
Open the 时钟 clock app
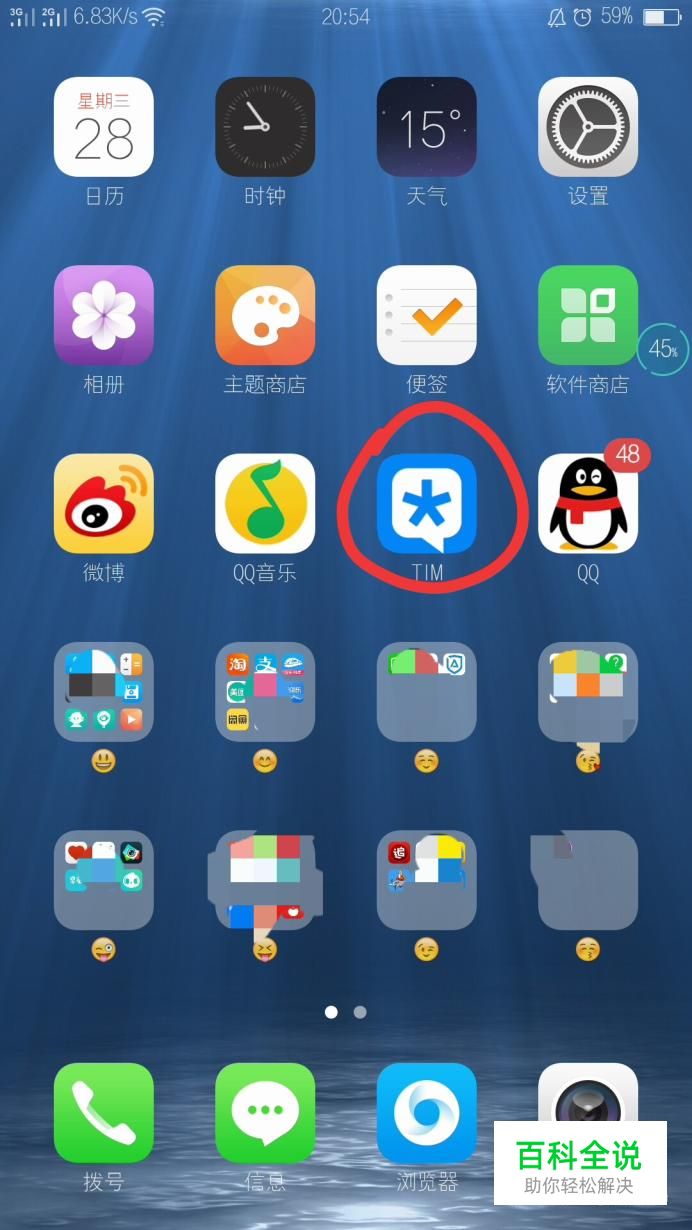[265, 127]
